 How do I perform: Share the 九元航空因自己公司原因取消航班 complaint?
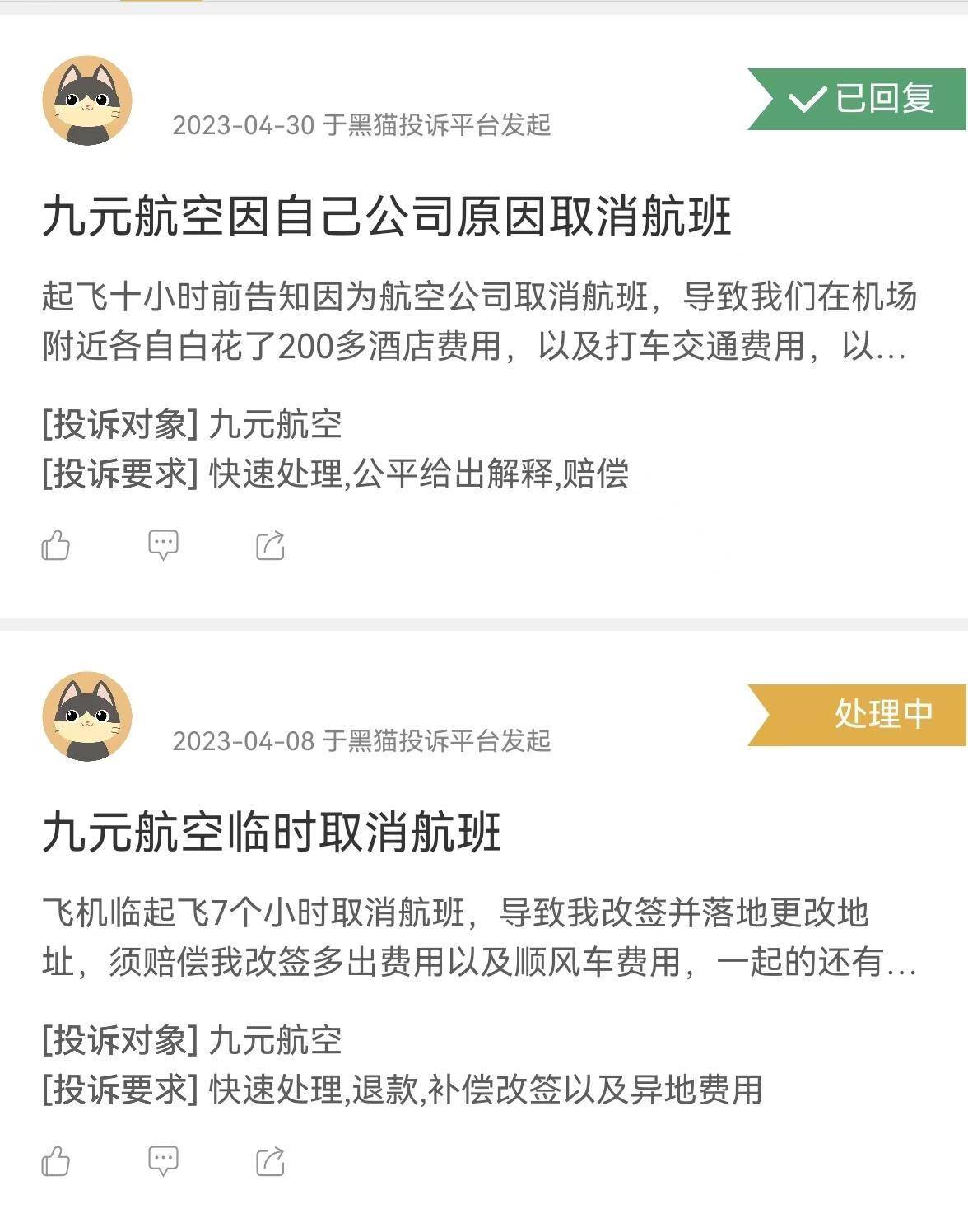270,545
